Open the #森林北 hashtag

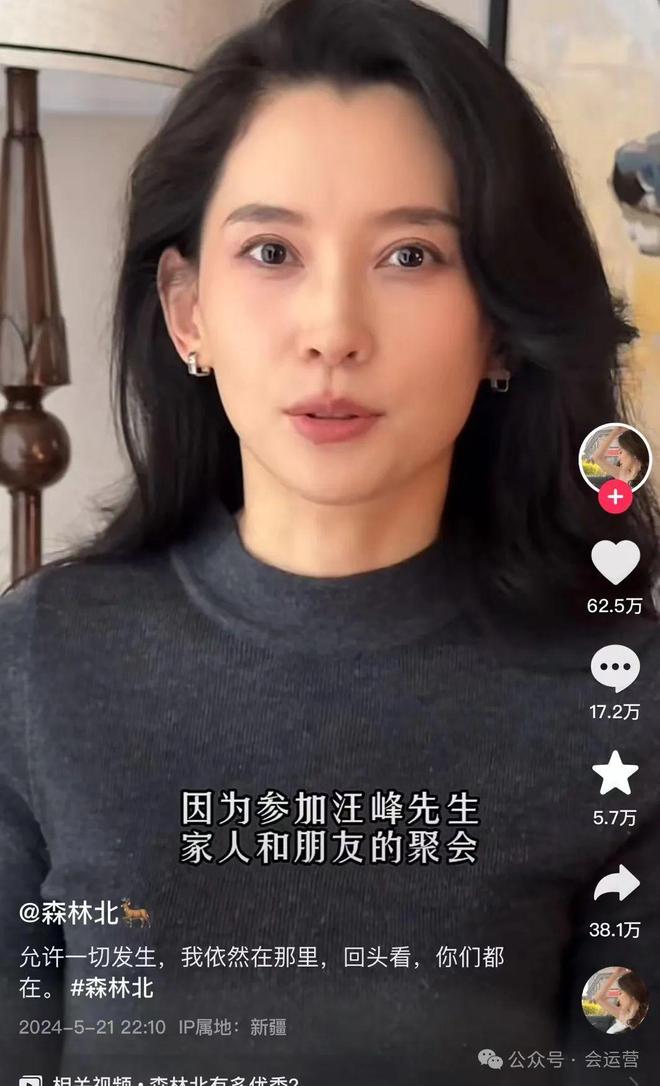pos(112,988)
